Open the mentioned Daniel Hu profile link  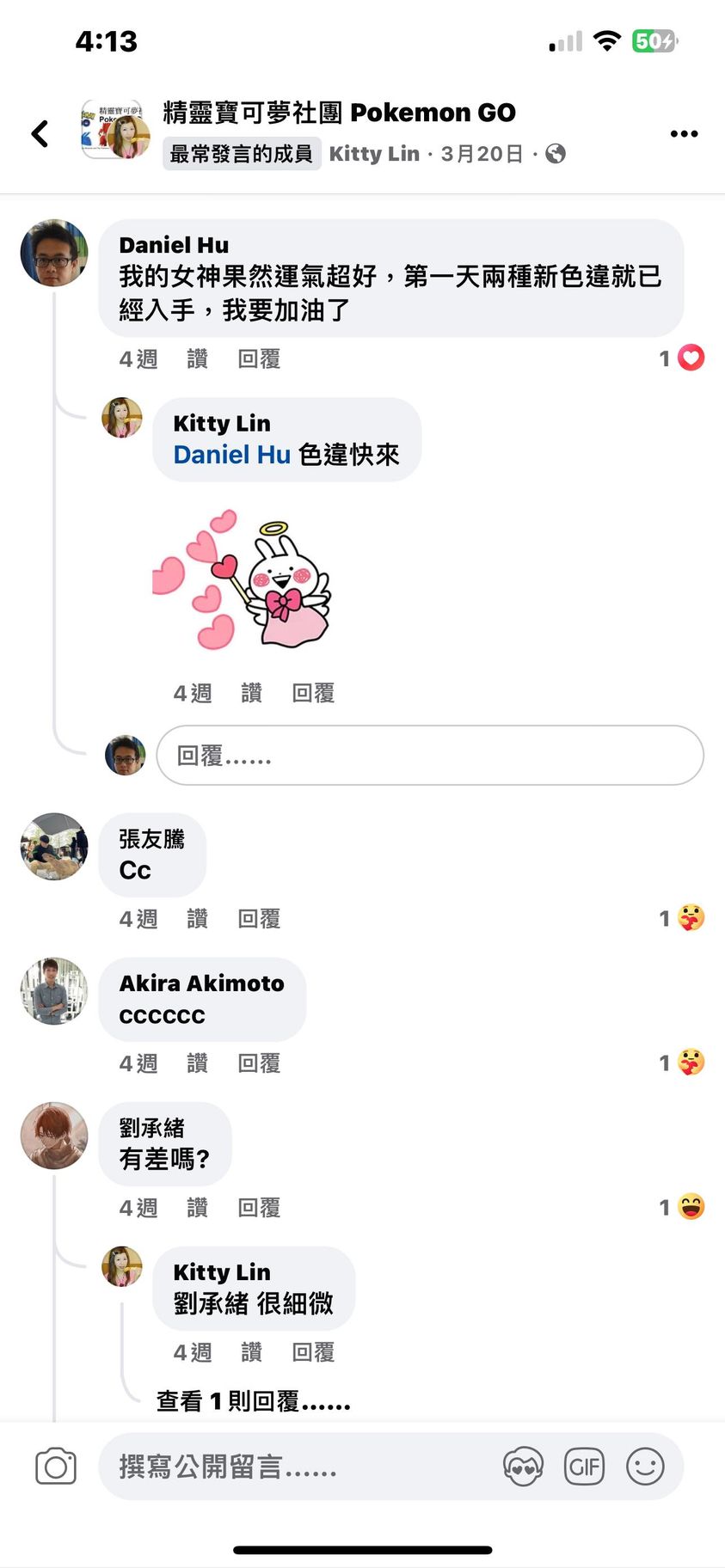(x=231, y=455)
